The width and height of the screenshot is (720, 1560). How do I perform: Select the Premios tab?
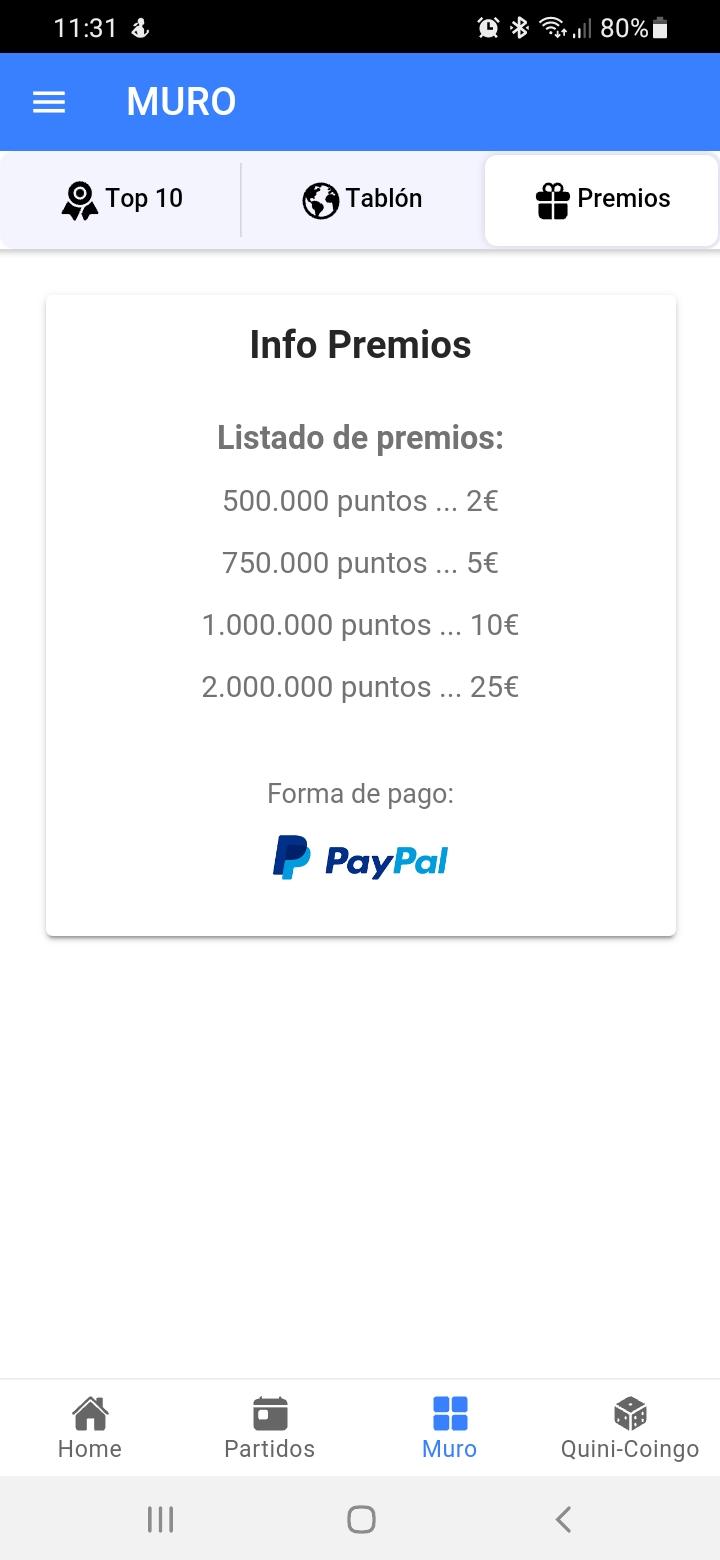(602, 199)
